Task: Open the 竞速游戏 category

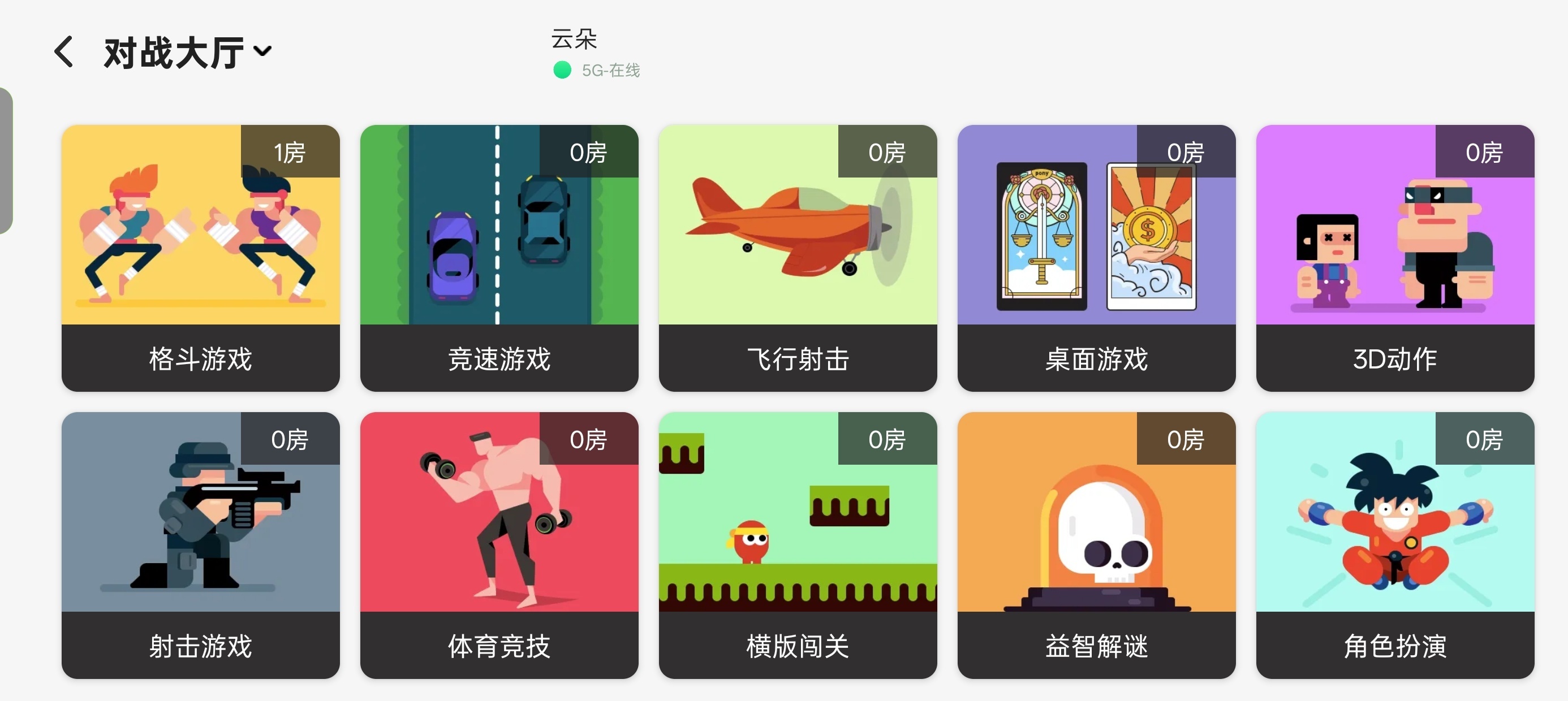Action: 498,258
